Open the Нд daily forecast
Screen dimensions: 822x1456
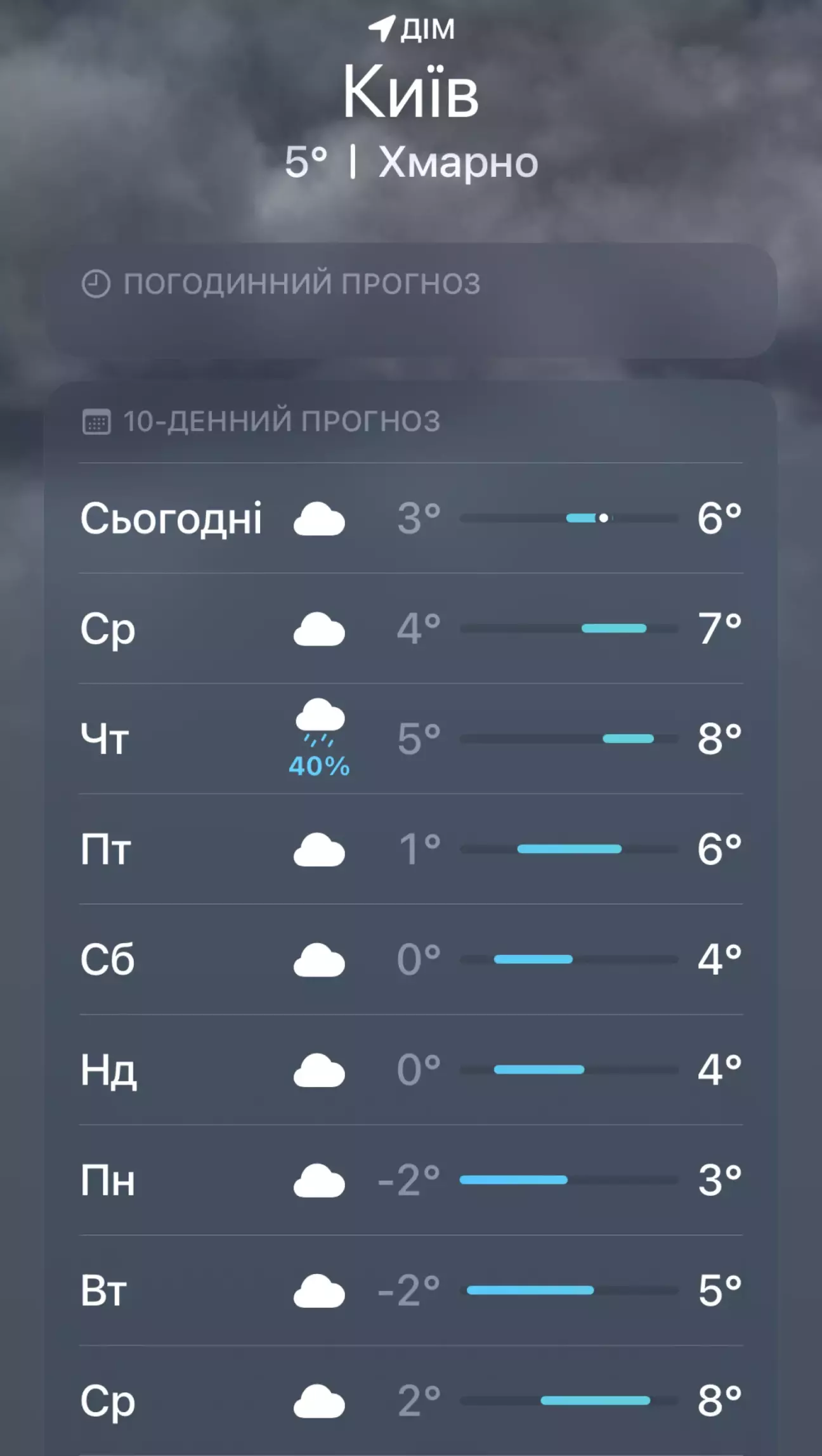tap(411, 1070)
